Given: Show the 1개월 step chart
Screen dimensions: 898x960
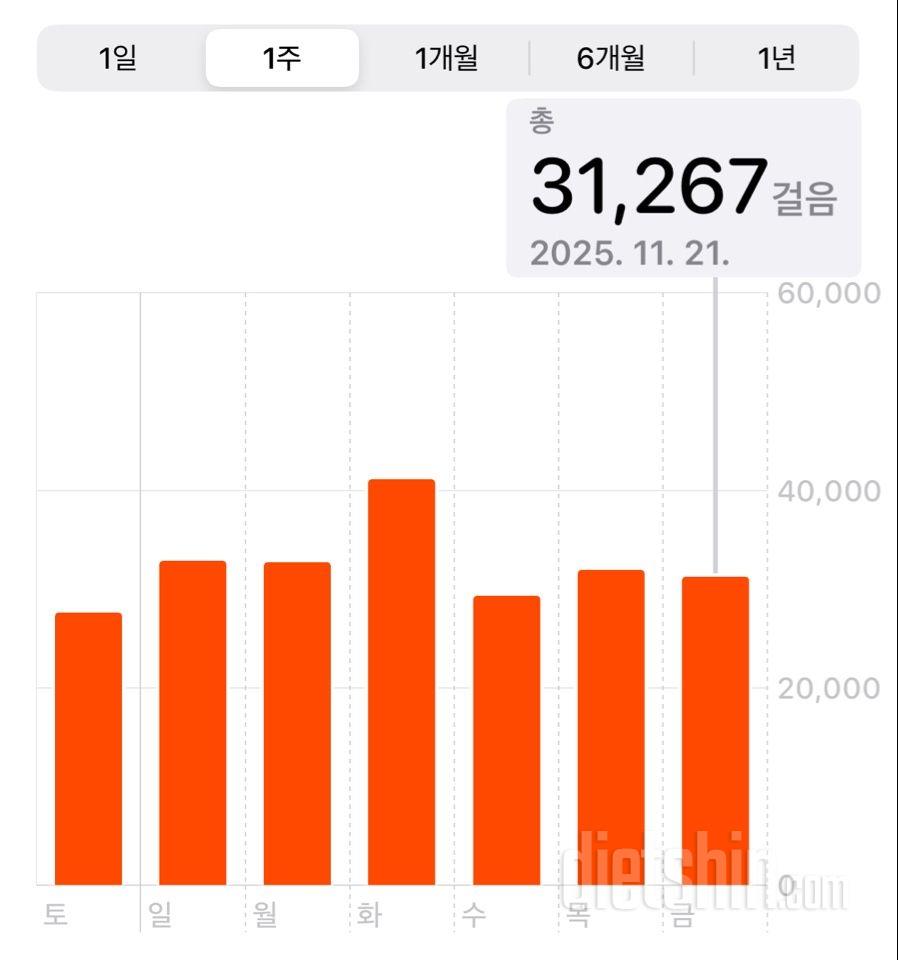Looking at the screenshot, I should click(x=446, y=58).
